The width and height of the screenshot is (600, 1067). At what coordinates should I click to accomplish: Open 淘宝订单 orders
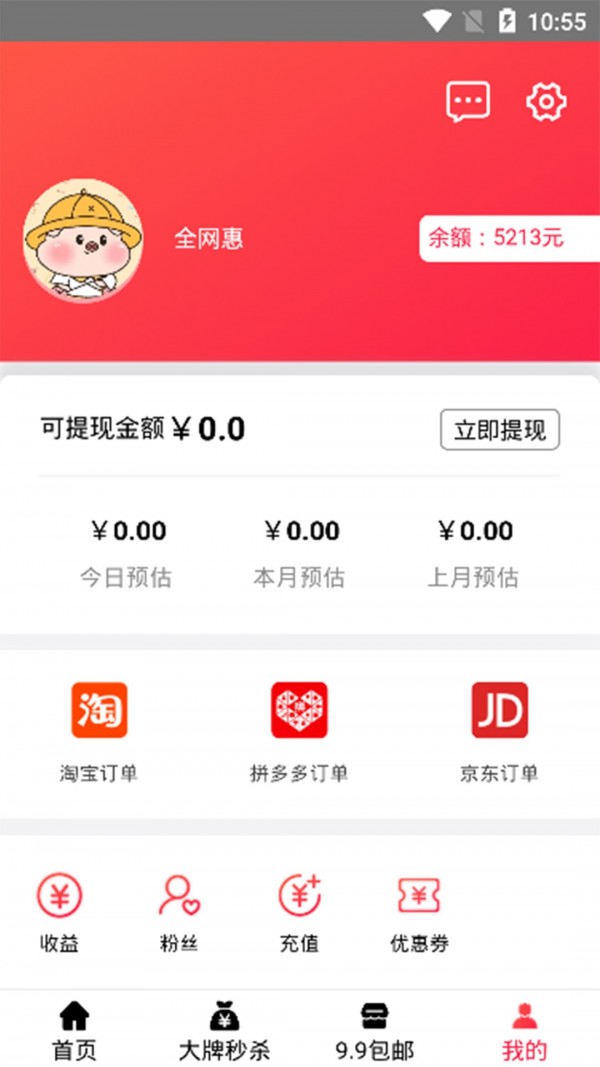click(x=99, y=732)
